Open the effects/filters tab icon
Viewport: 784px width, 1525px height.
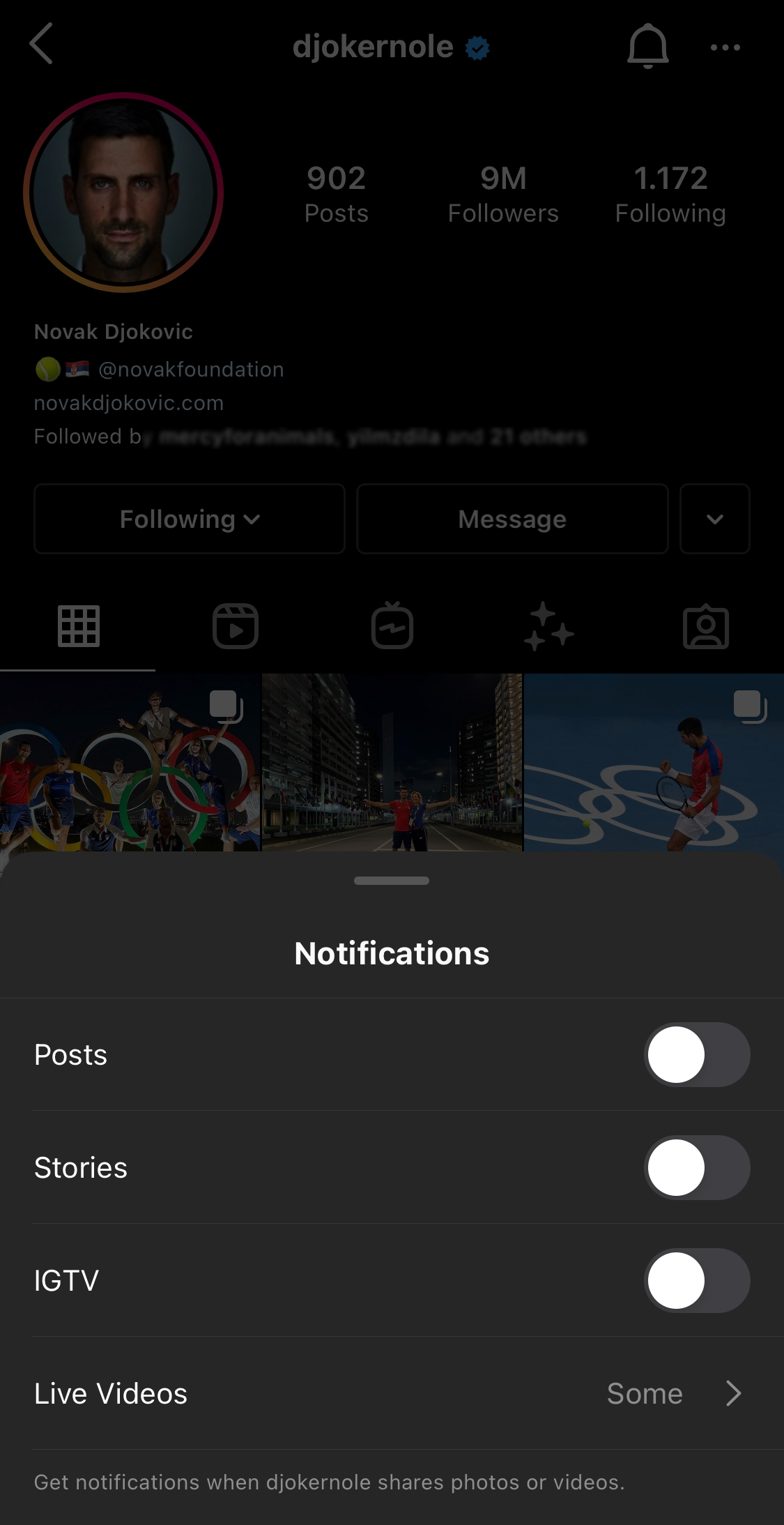pyautogui.click(x=548, y=626)
